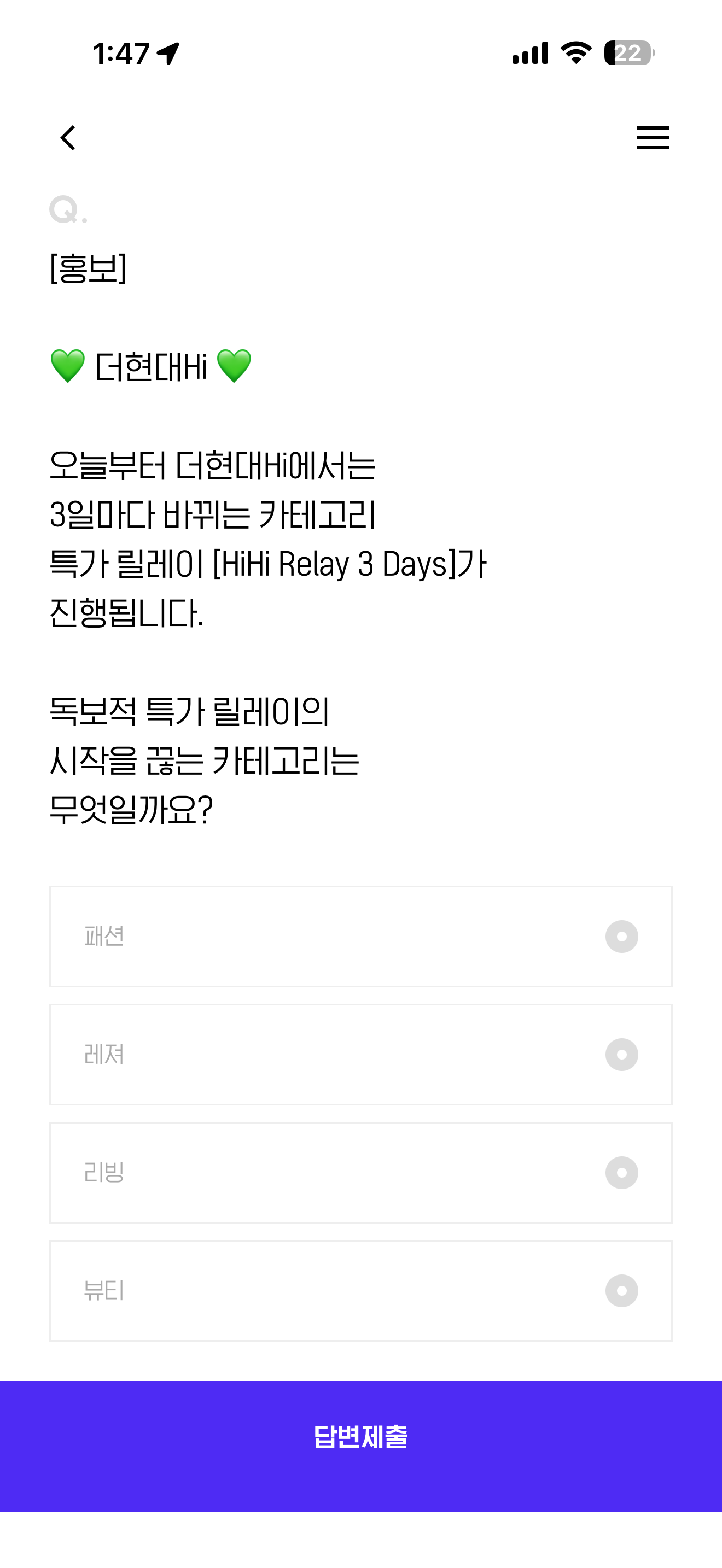Select the 패션 answer option

(x=361, y=936)
